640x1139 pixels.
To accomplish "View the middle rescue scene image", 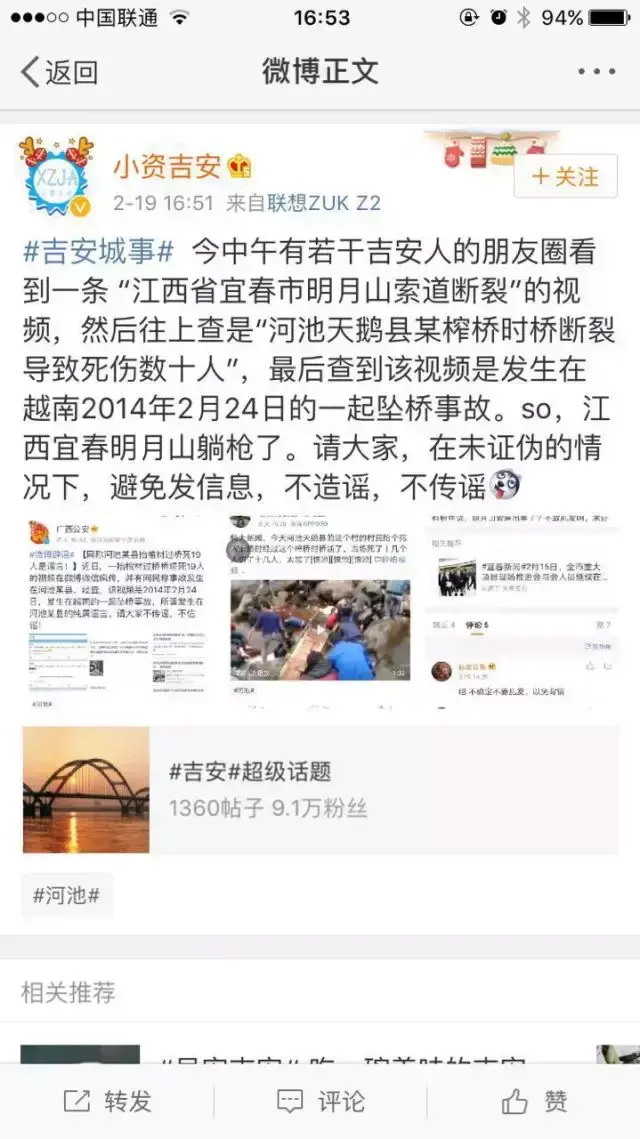I will coord(320,612).
